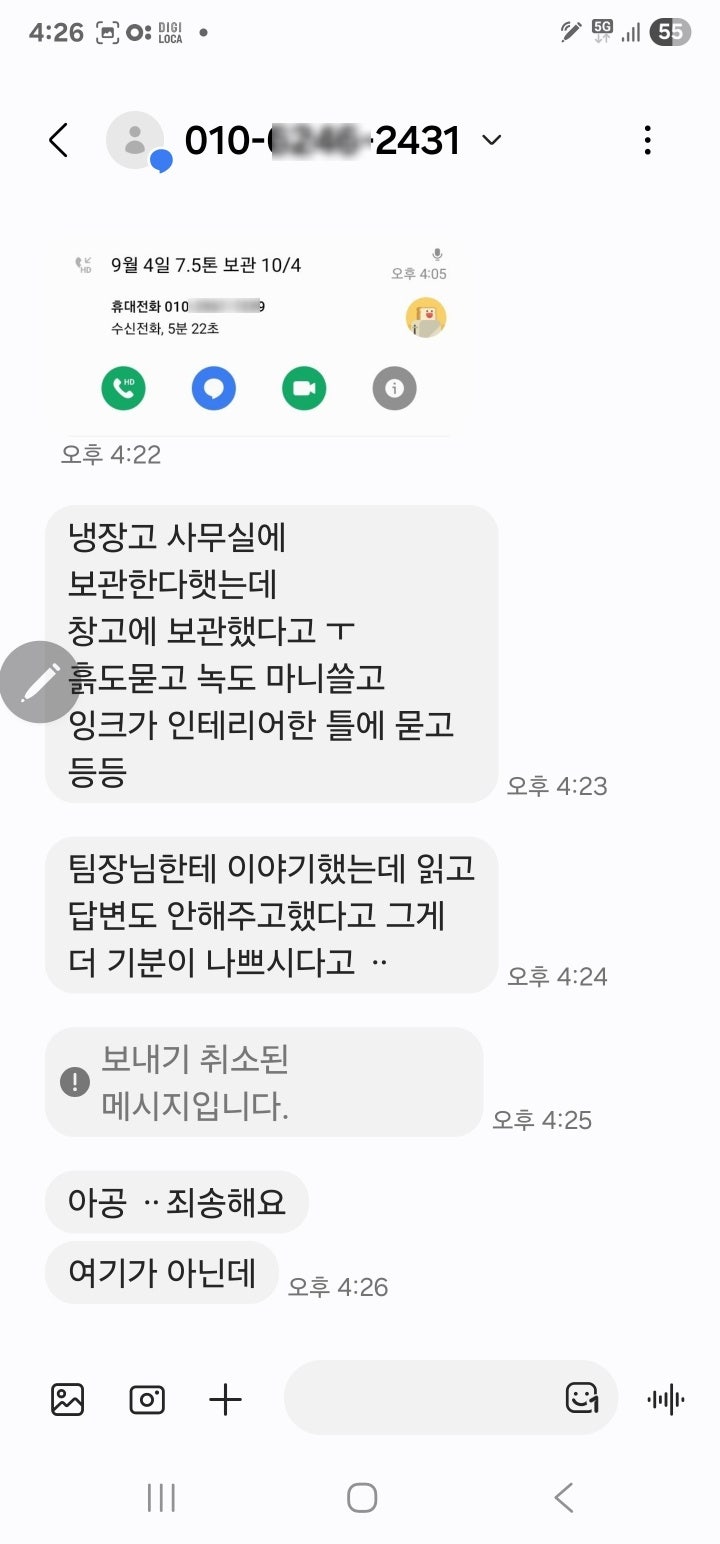
Task: Go back to the message list
Action: [59, 141]
